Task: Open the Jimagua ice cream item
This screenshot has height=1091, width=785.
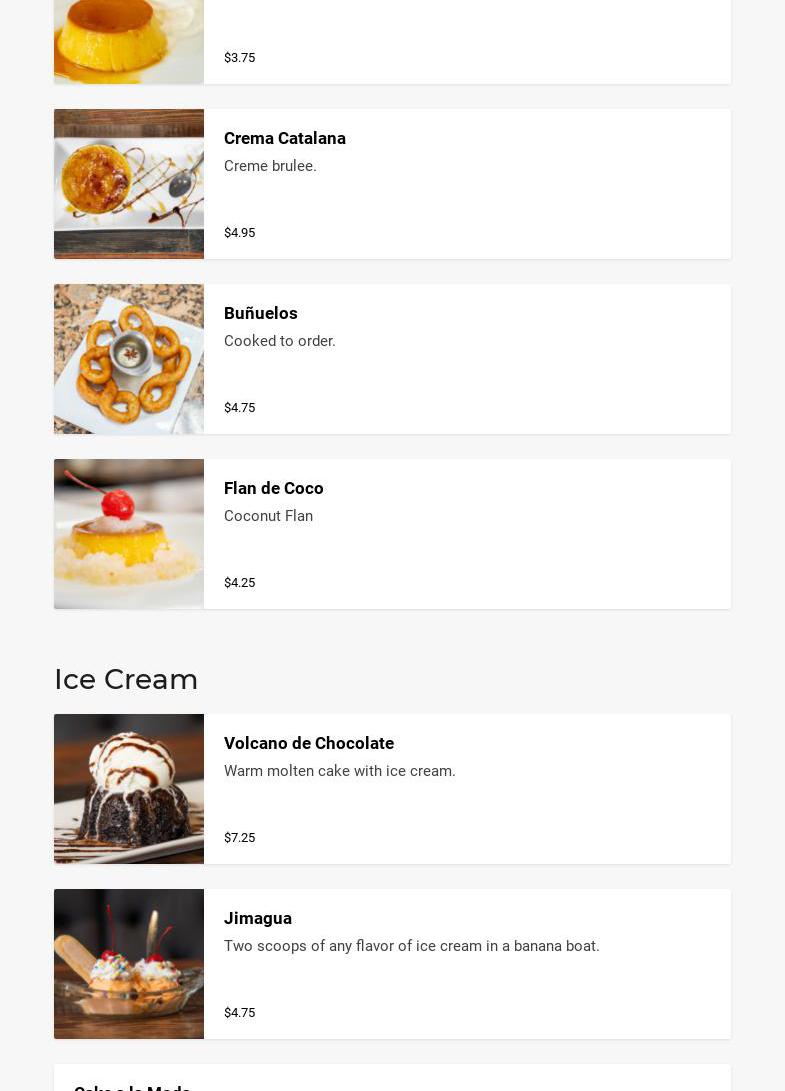Action: (392, 964)
